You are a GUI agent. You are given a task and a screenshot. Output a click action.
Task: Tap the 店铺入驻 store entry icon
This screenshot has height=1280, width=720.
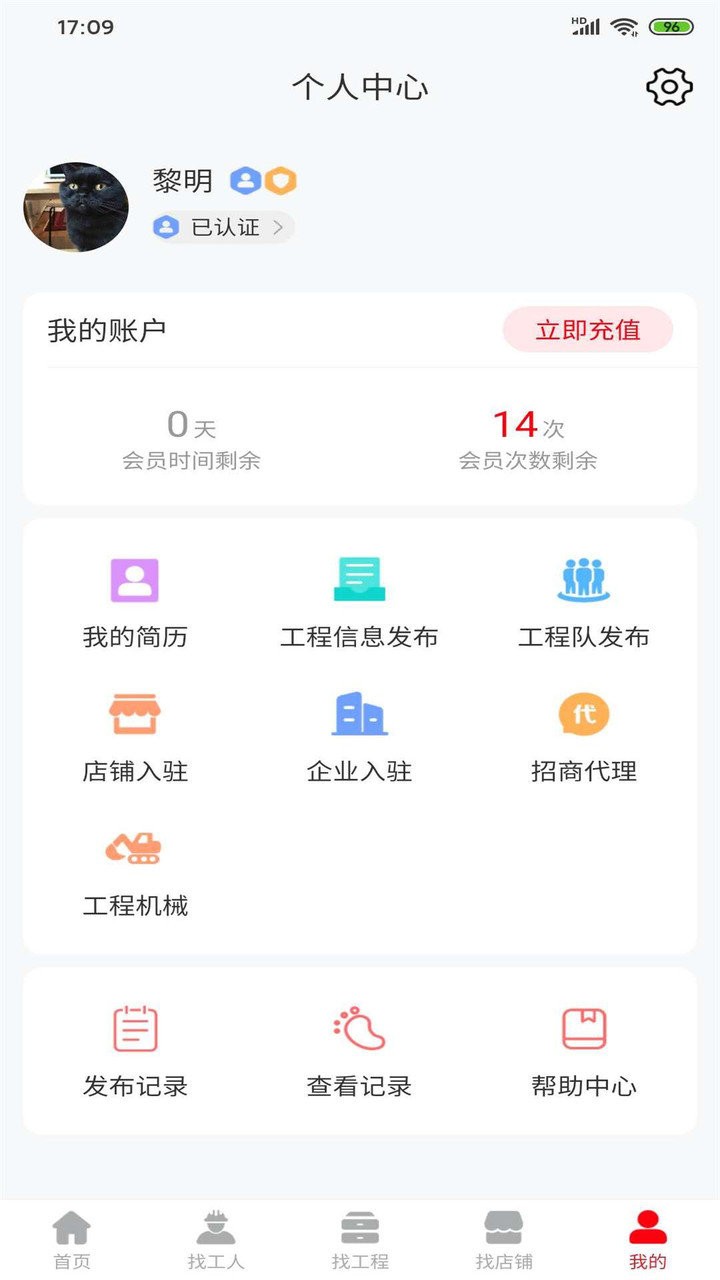point(134,734)
